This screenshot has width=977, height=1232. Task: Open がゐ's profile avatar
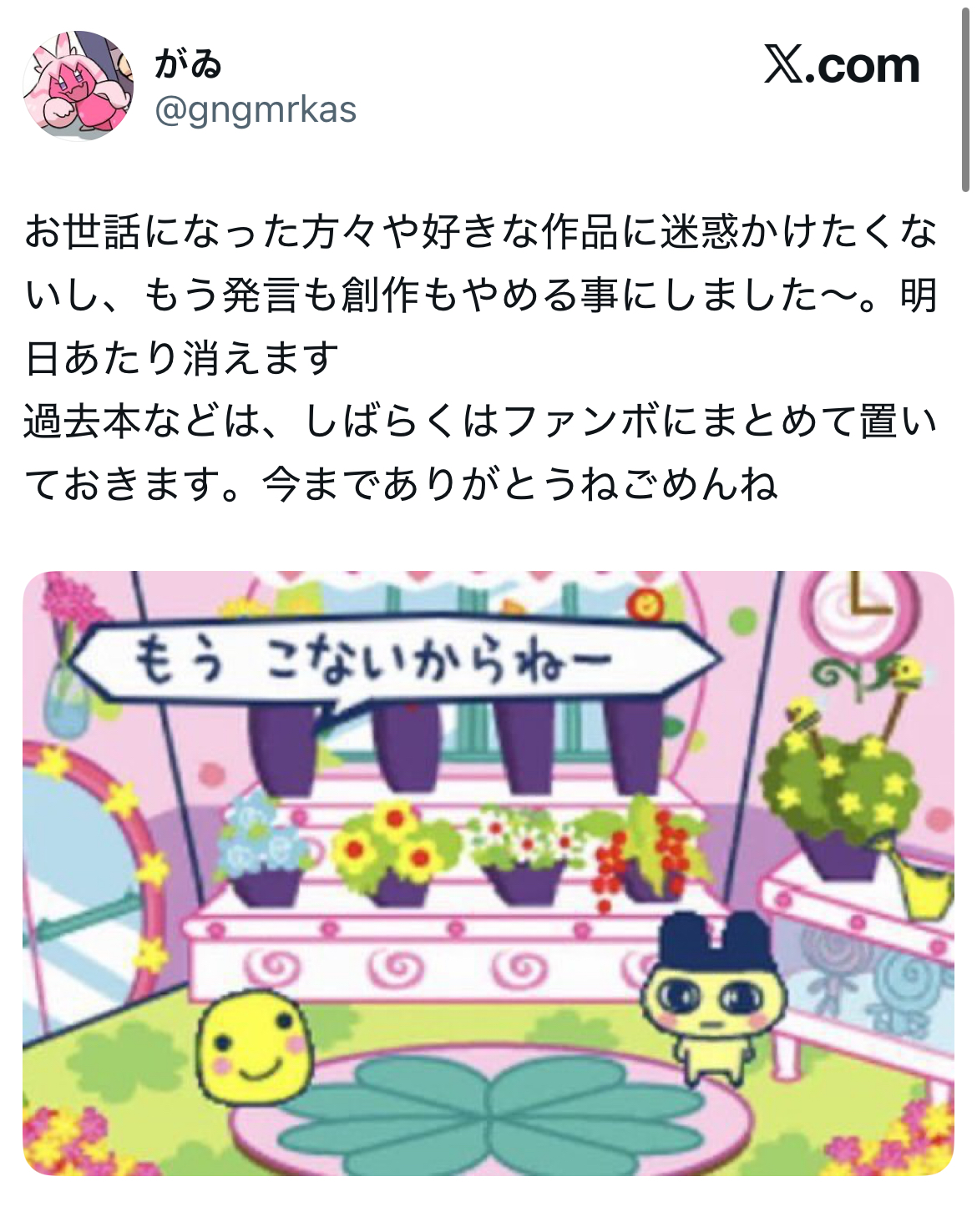tap(78, 85)
